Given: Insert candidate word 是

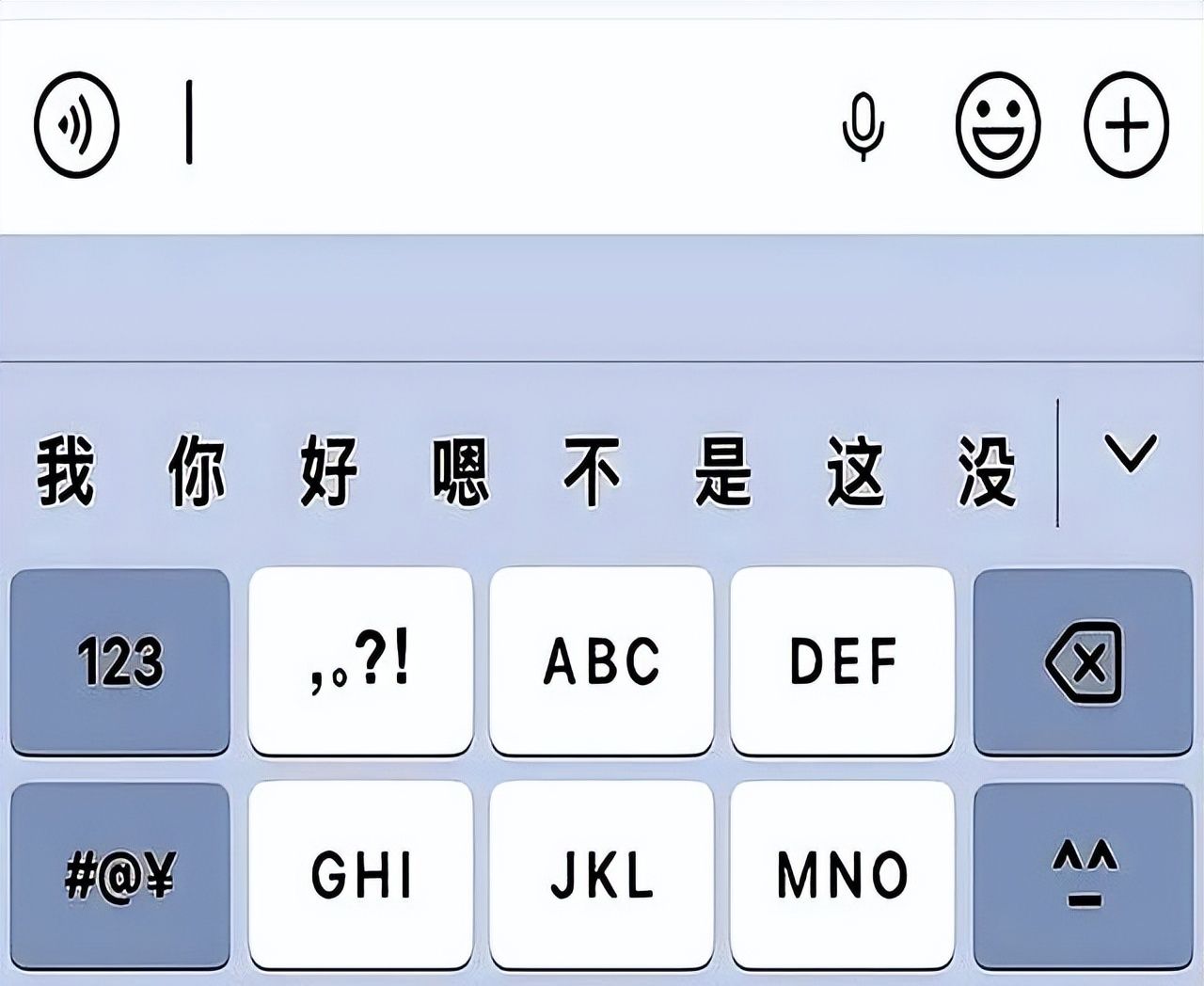Looking at the screenshot, I should 724,469.
